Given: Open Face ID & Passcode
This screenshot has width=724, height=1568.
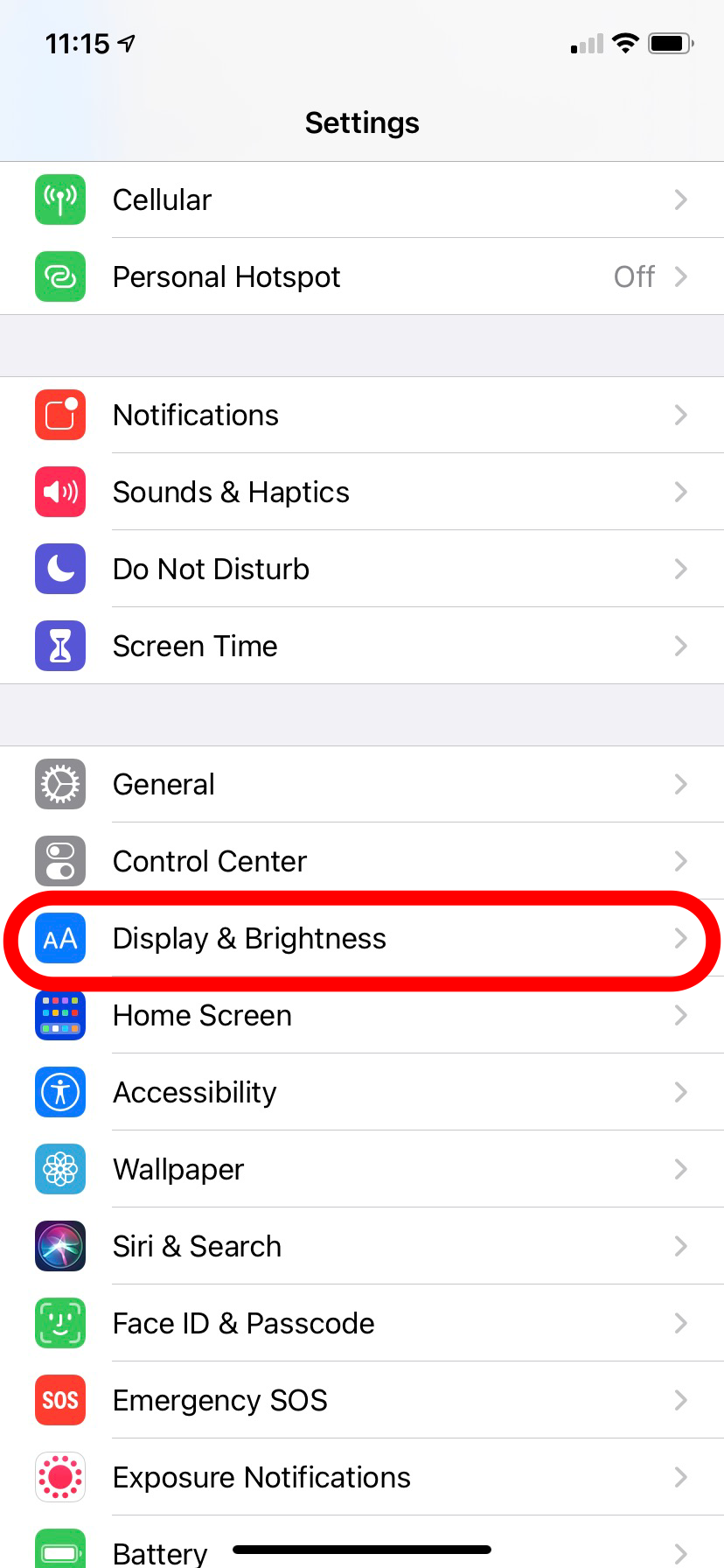Looking at the screenshot, I should tap(362, 1323).
